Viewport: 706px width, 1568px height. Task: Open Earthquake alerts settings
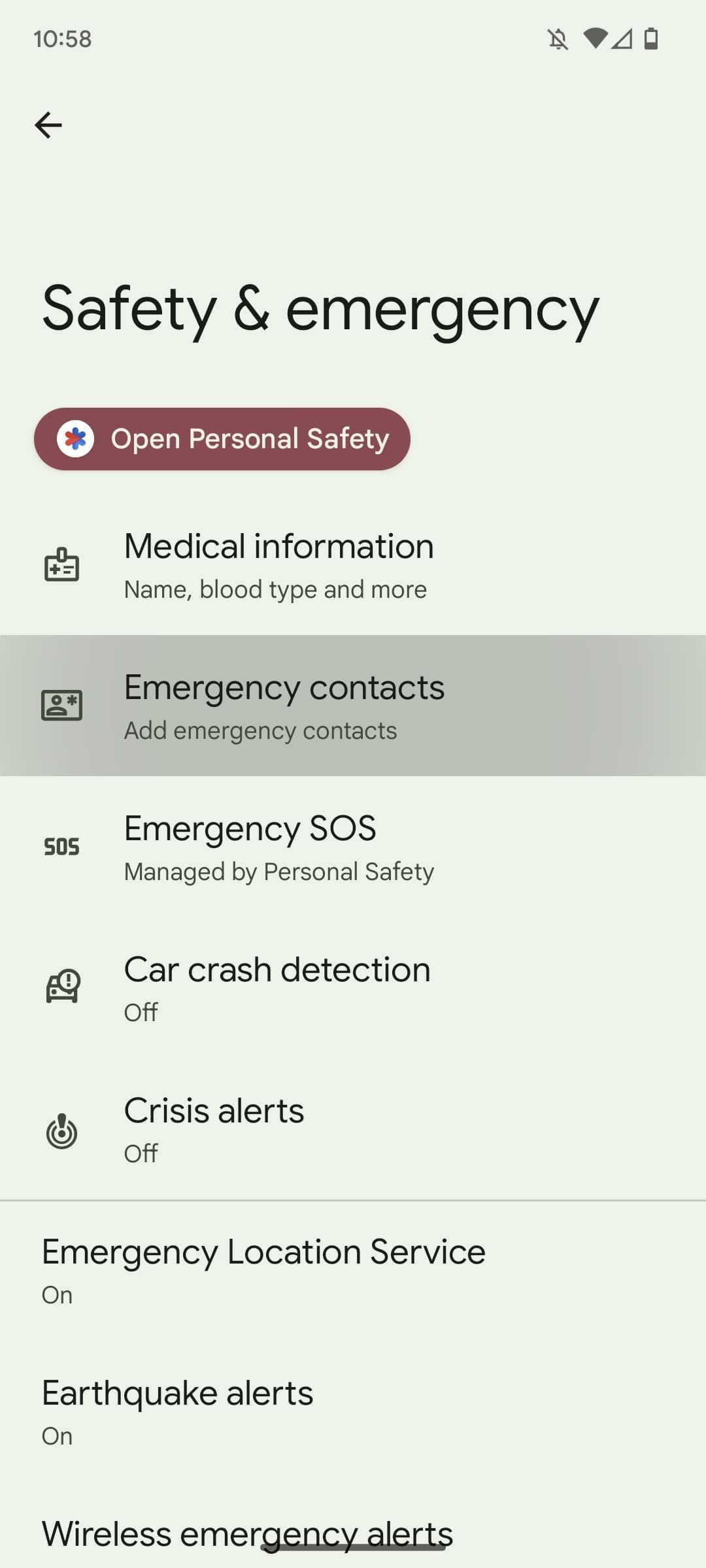coord(353,1412)
